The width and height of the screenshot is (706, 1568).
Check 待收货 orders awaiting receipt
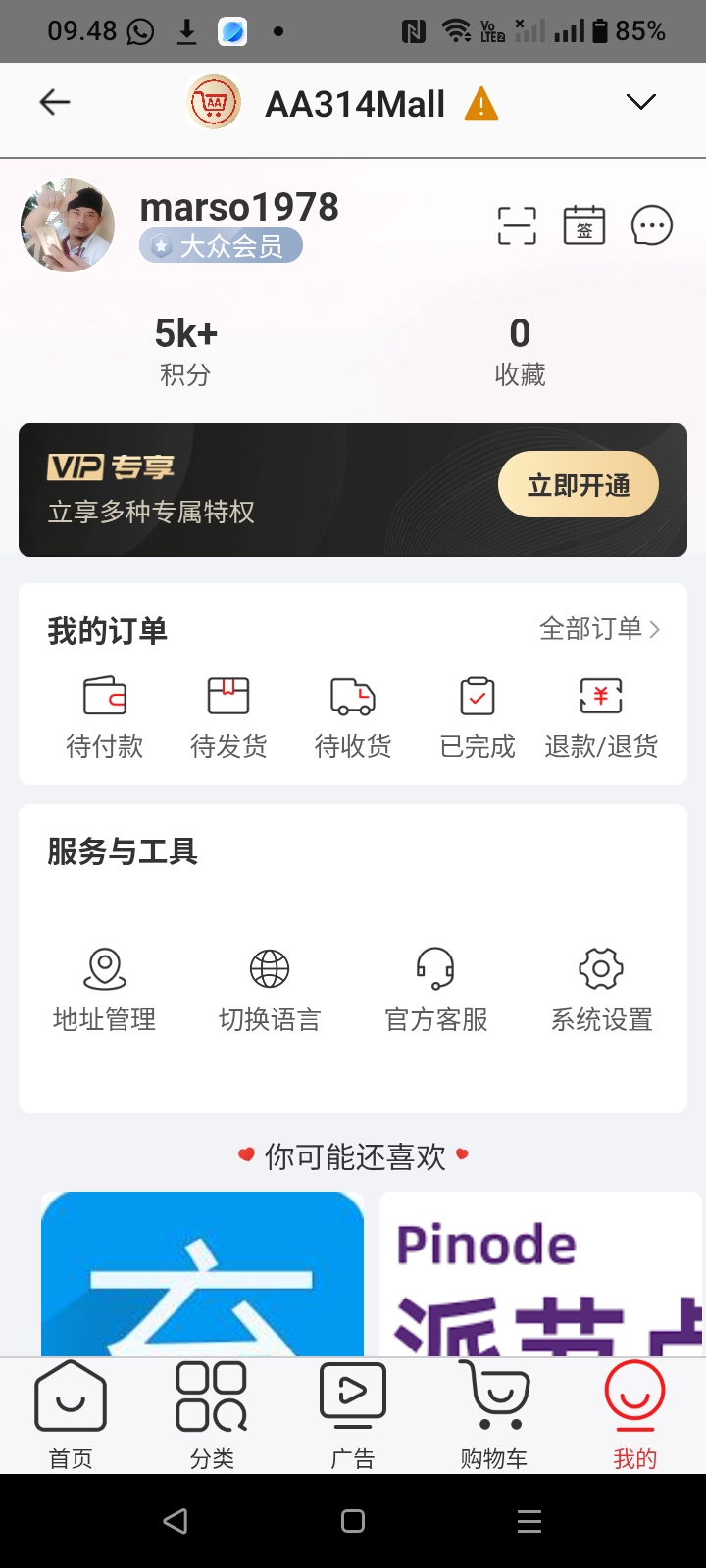pos(353,717)
